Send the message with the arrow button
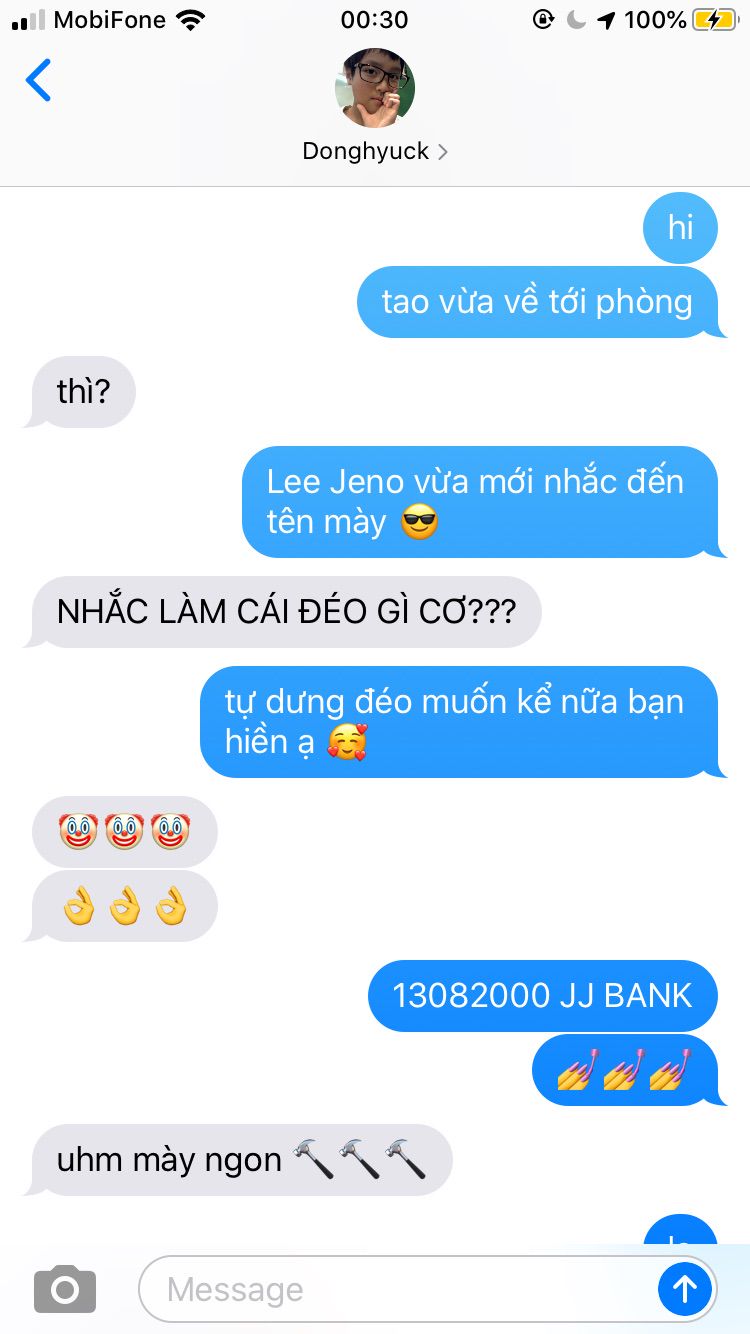750x1334 pixels. coord(685,1289)
